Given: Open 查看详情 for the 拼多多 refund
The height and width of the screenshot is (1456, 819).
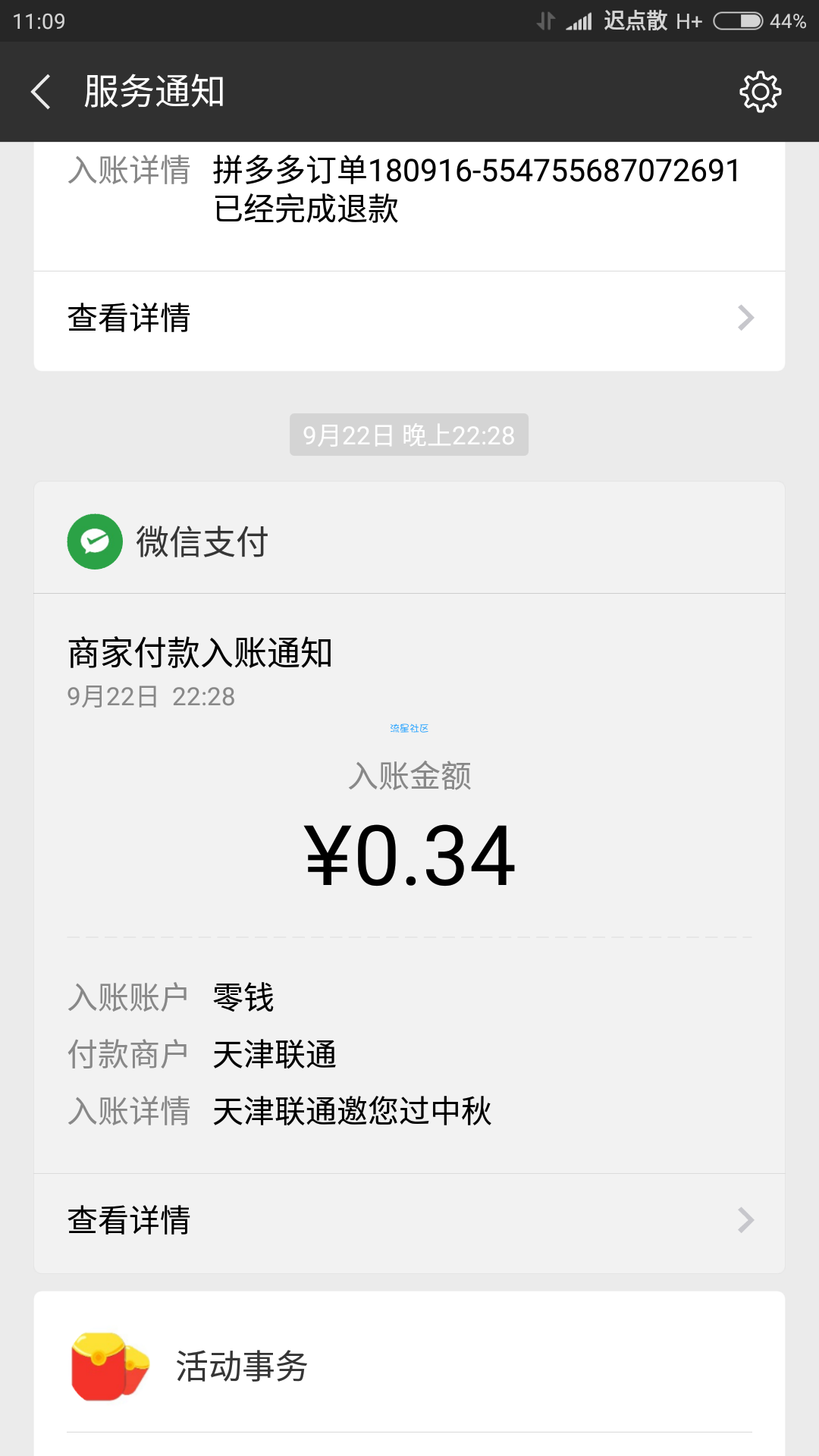Looking at the screenshot, I should [x=409, y=318].
